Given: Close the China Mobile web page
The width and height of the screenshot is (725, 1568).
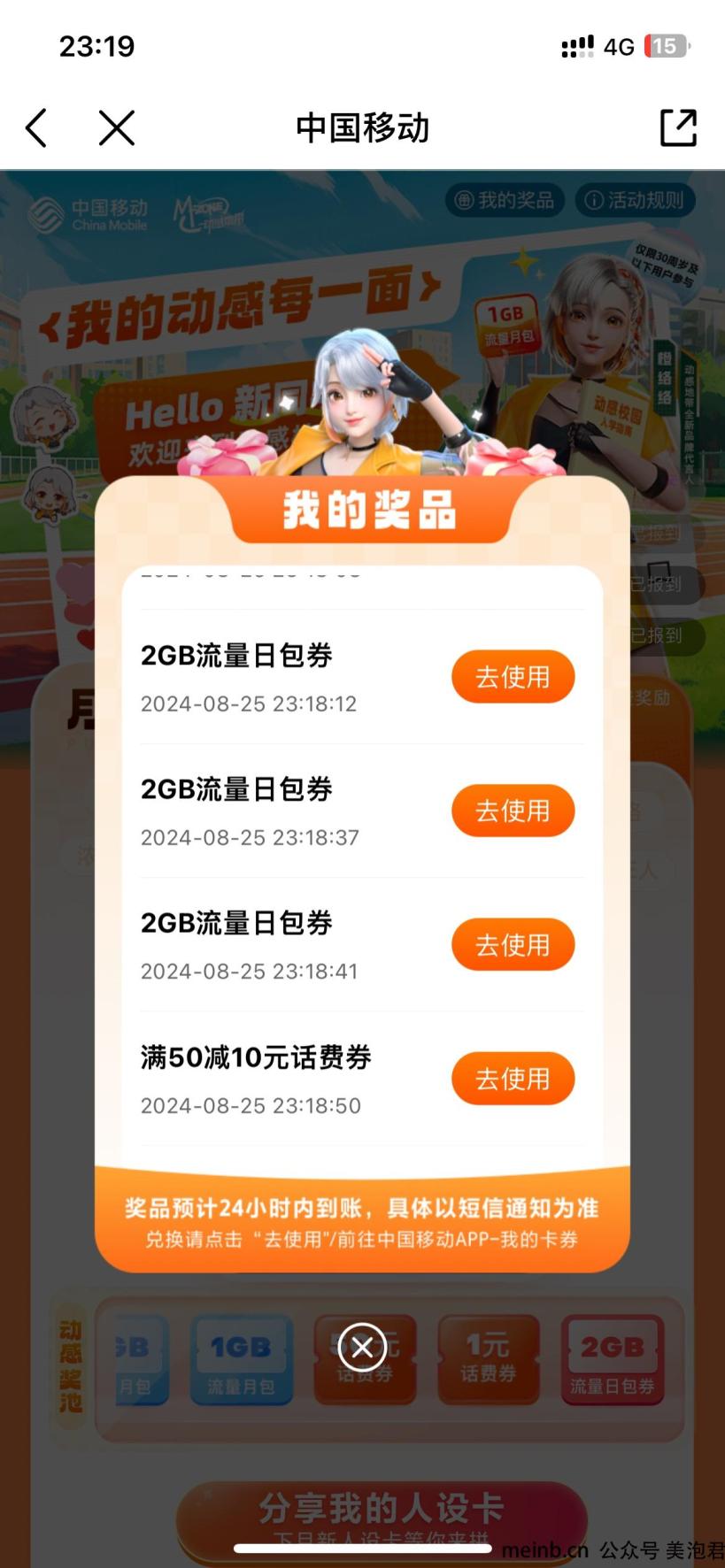Looking at the screenshot, I should tap(116, 128).
